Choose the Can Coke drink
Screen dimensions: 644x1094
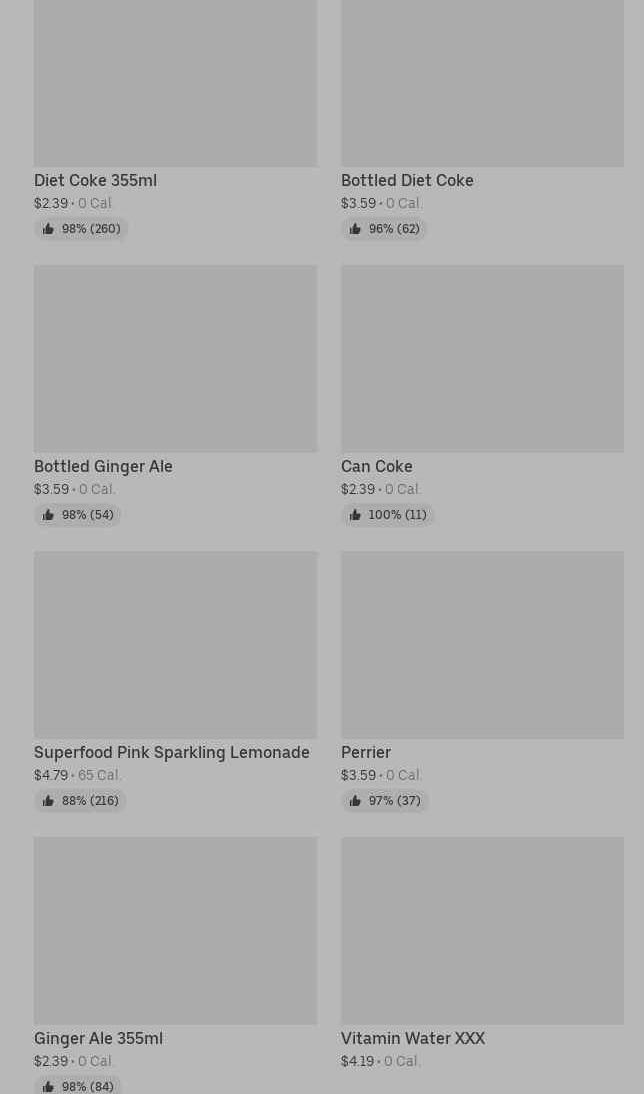coord(482,395)
